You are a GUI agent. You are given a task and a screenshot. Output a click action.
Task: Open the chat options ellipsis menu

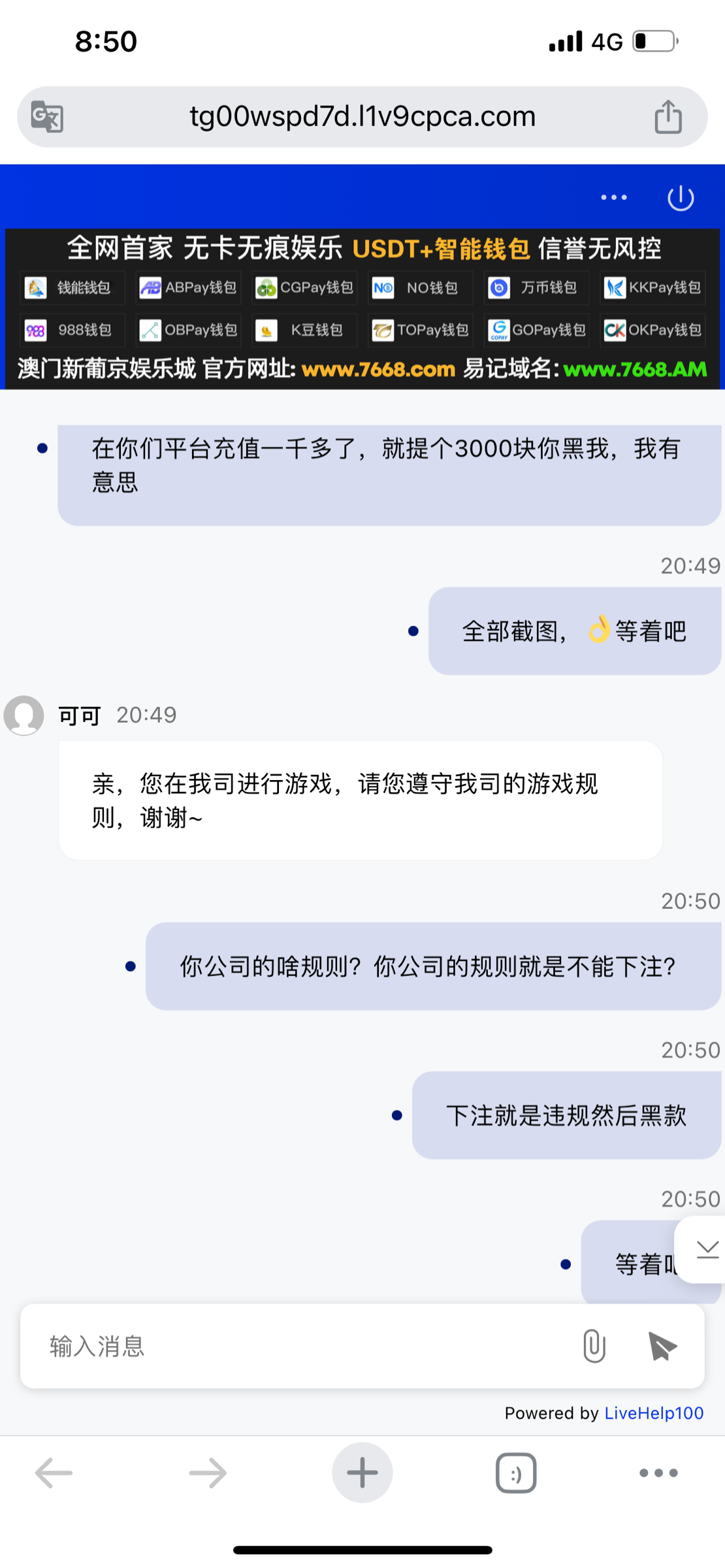[613, 197]
